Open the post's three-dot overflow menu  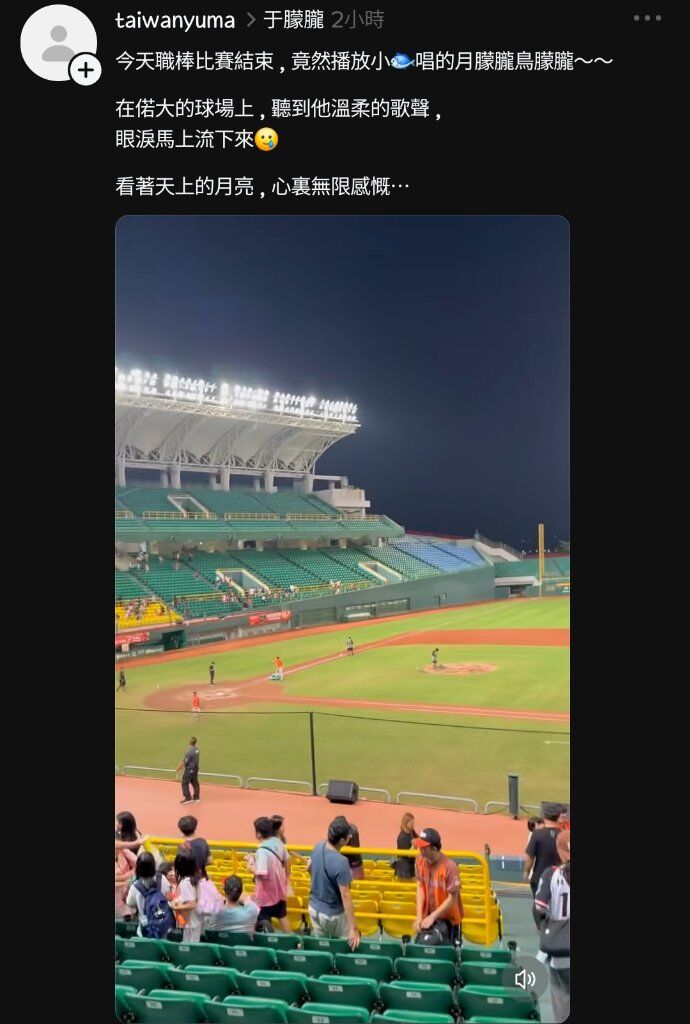tap(647, 19)
